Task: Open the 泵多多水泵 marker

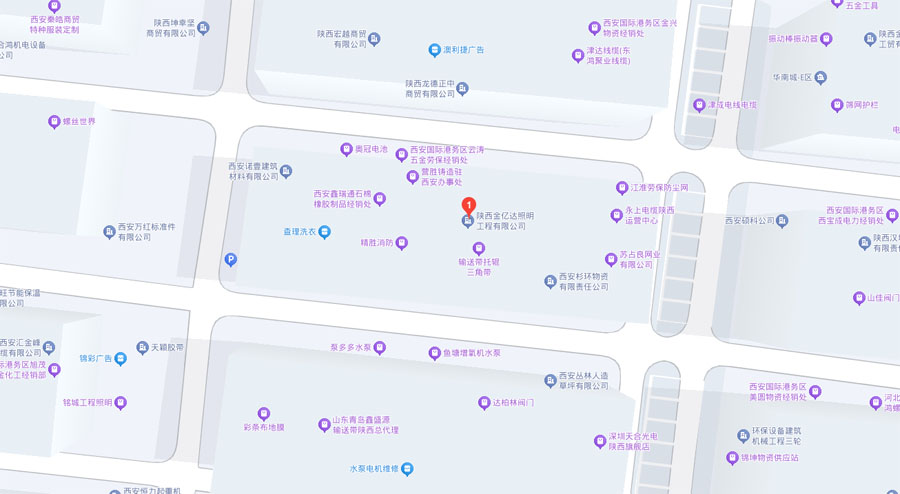Action: coord(379,348)
